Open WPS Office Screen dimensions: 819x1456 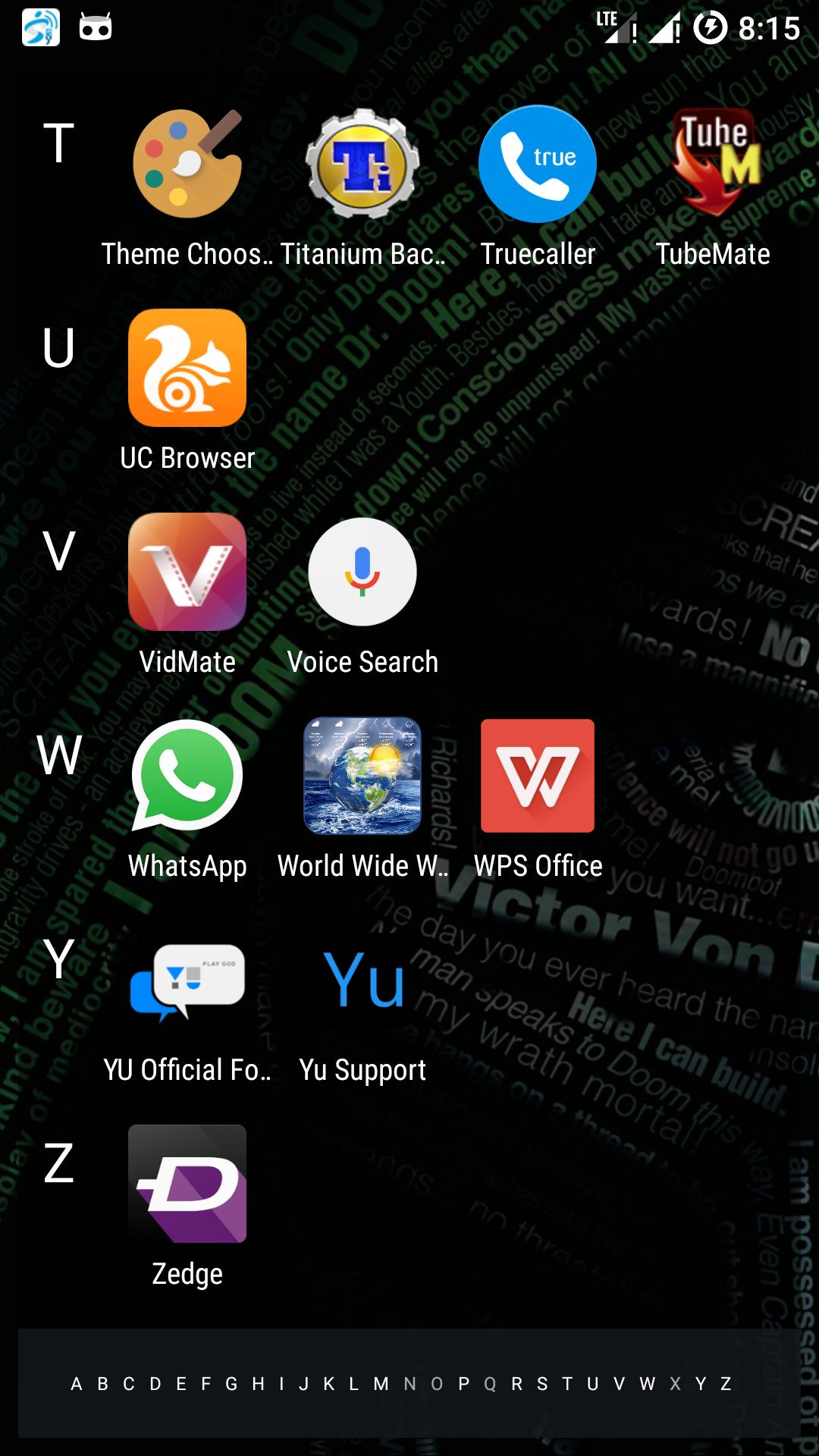click(538, 777)
